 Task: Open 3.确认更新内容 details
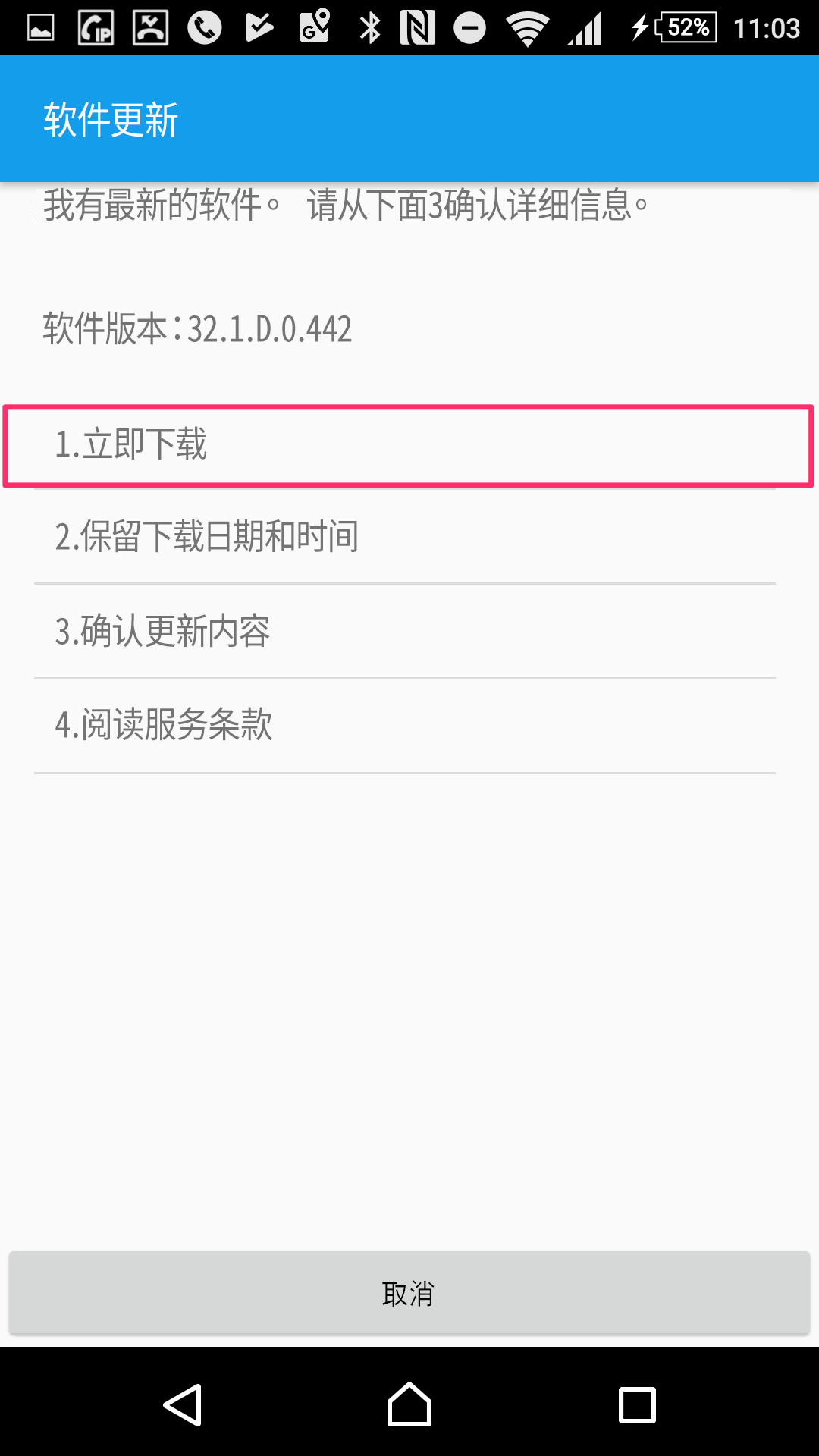405,631
